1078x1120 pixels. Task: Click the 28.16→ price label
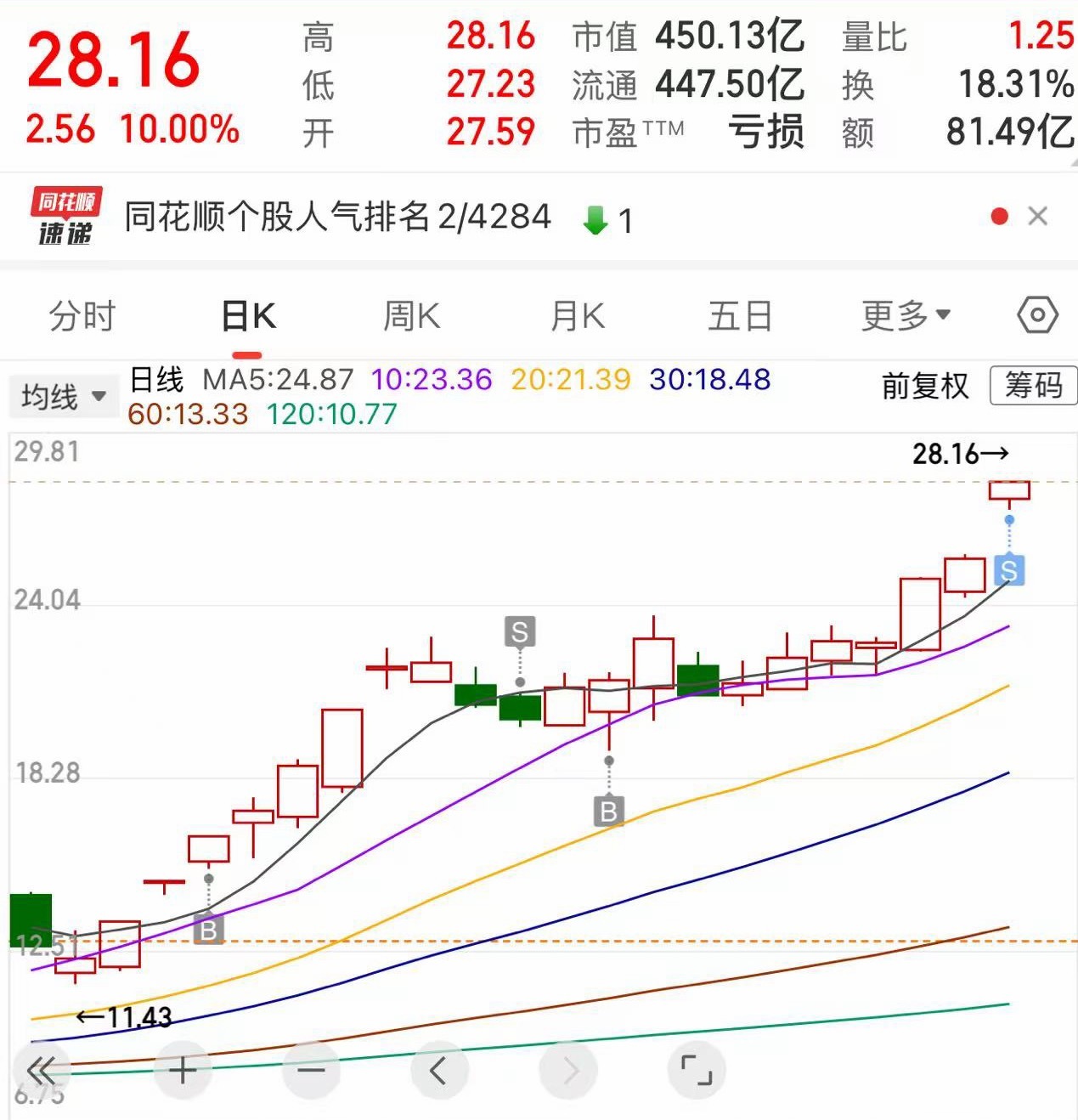click(961, 454)
